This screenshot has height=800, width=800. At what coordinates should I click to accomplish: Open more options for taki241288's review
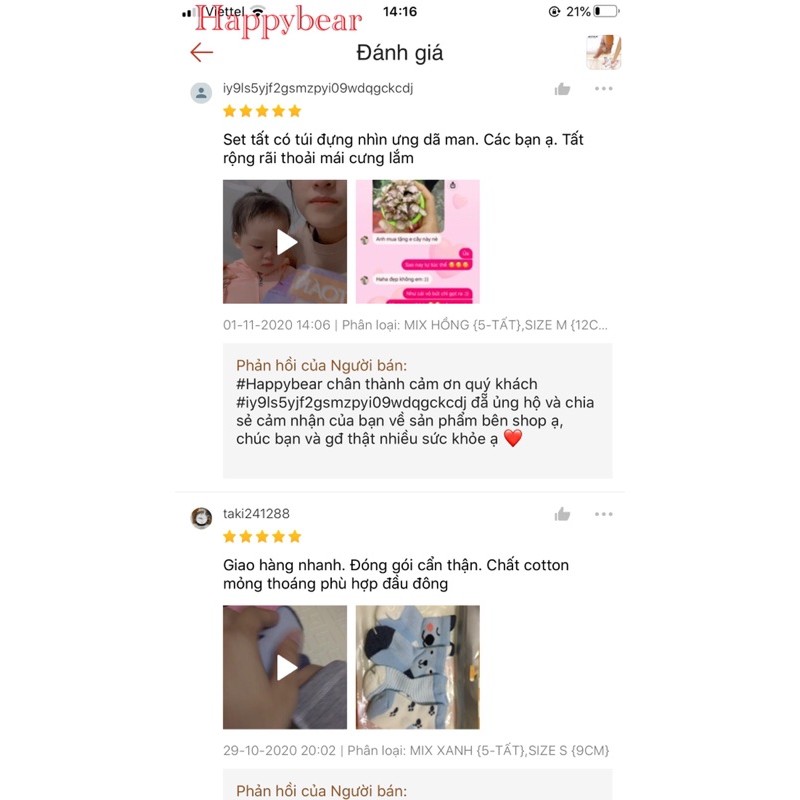[603, 514]
